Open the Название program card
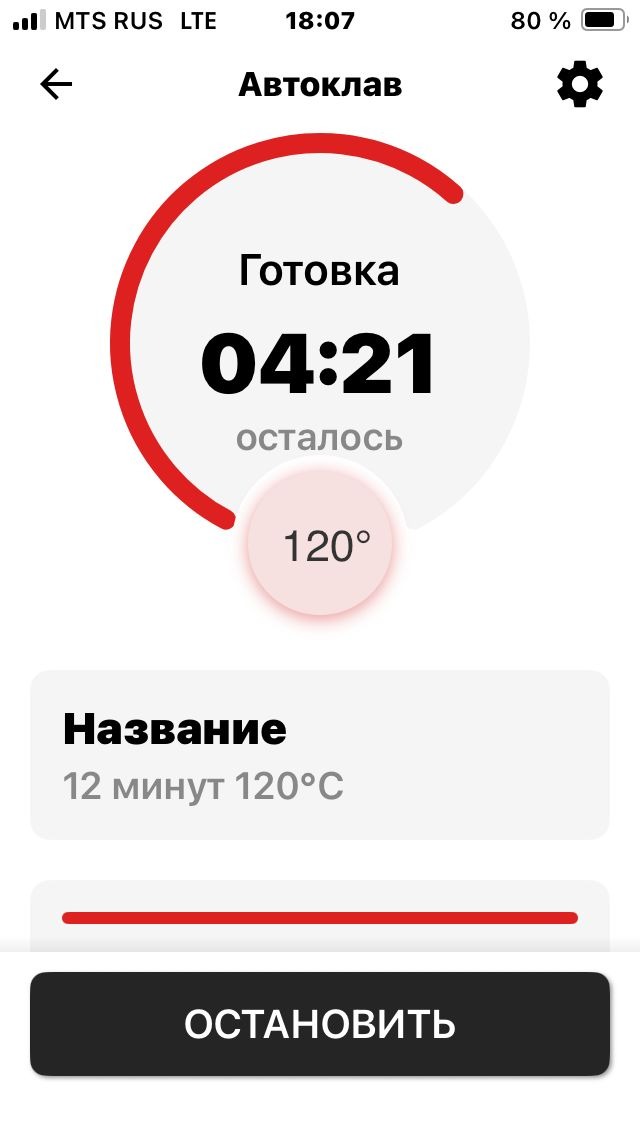Image resolution: width=640 pixels, height=1136 pixels. [x=320, y=755]
